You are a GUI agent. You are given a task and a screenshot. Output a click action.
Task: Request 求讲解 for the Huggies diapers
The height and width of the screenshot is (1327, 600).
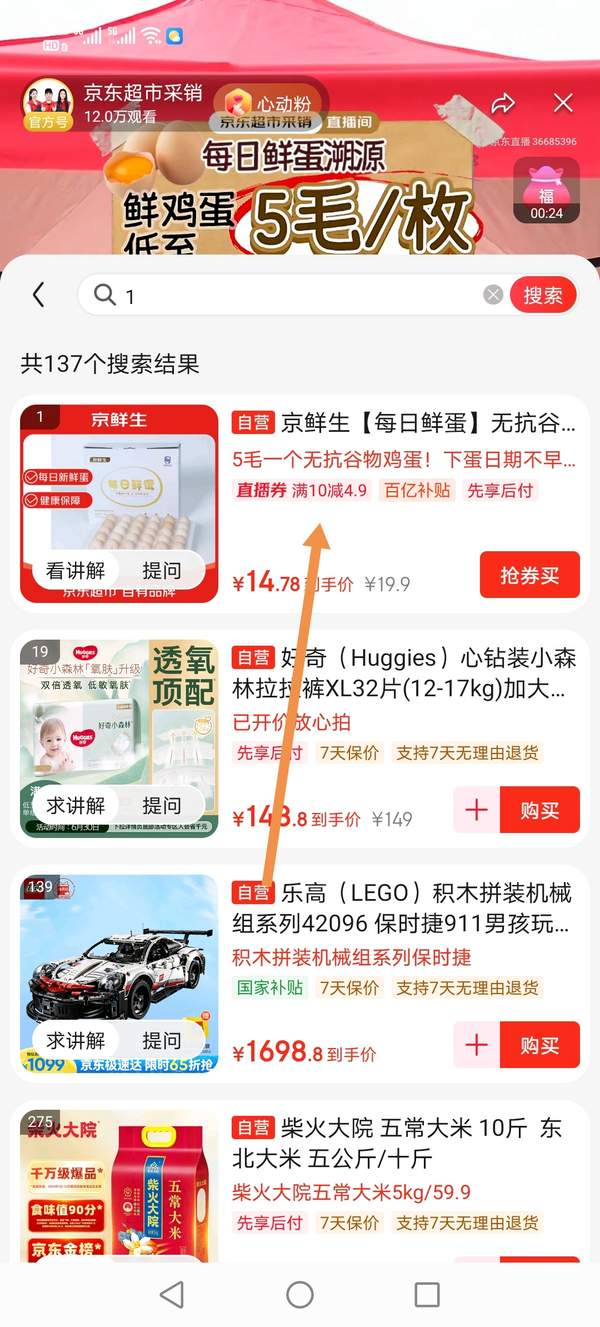(x=75, y=806)
